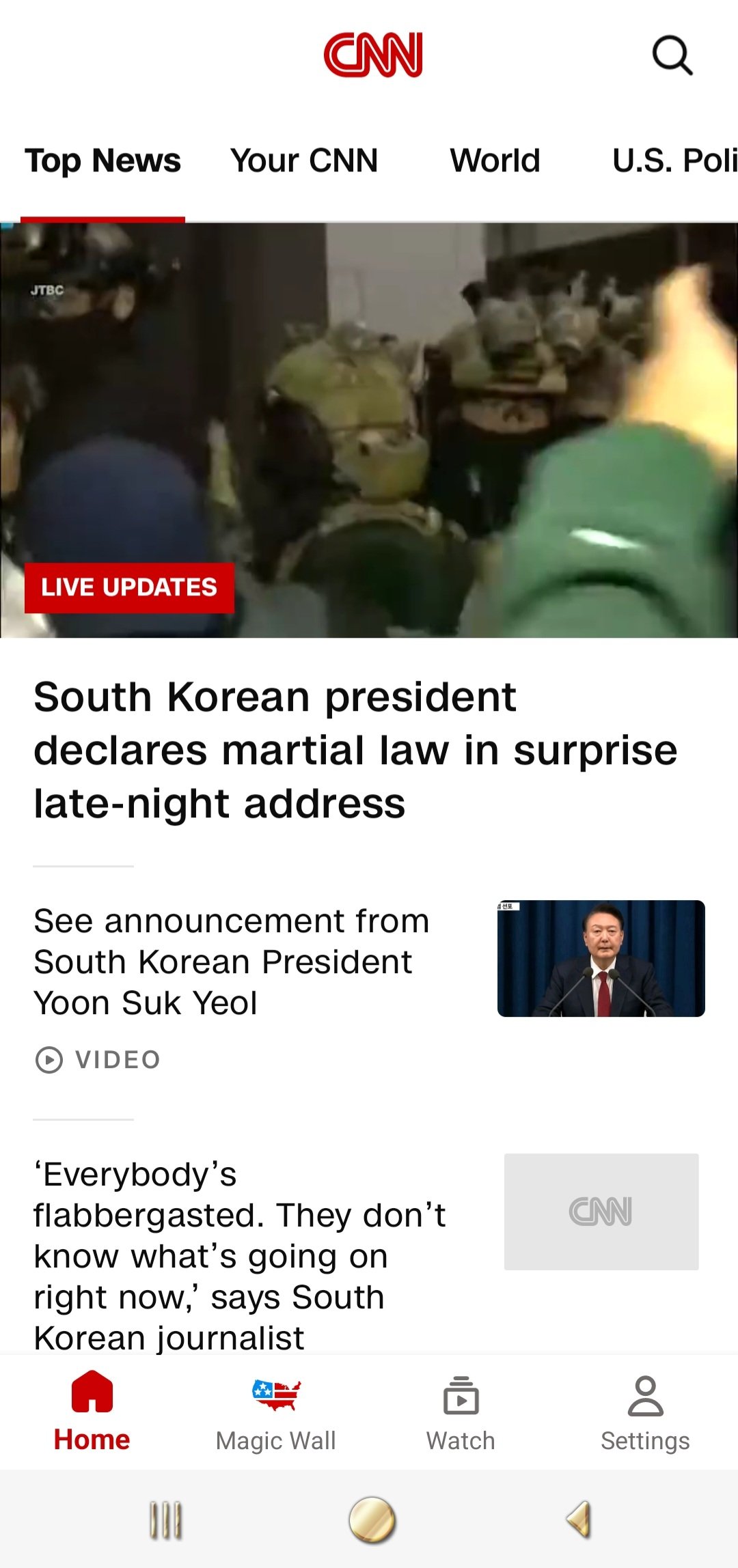Screen dimensions: 738x1568
Task: Open the recent apps system button
Action: pyautogui.click(x=165, y=1520)
